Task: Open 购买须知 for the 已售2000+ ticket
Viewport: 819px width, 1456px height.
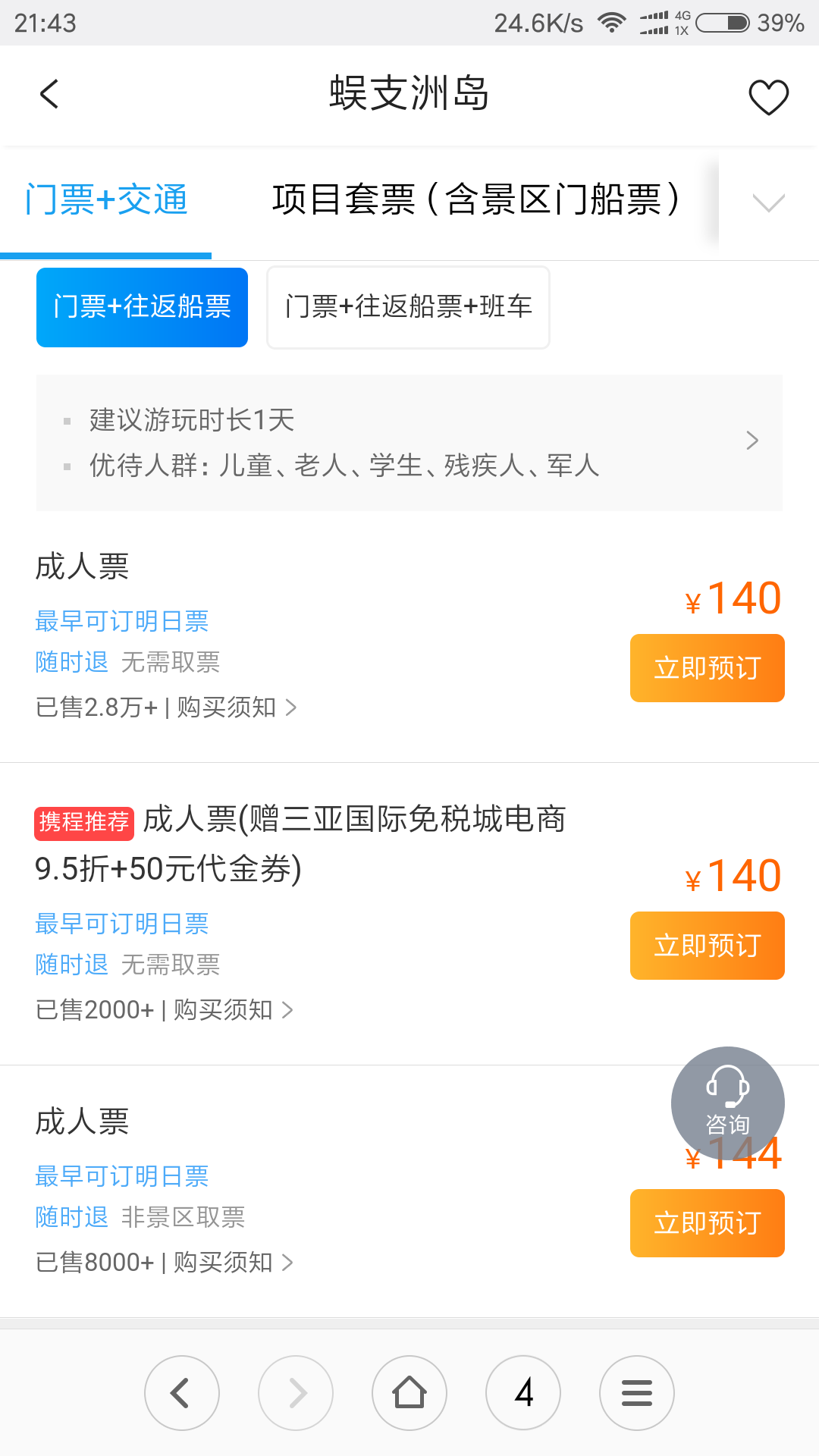Action: click(x=233, y=1010)
